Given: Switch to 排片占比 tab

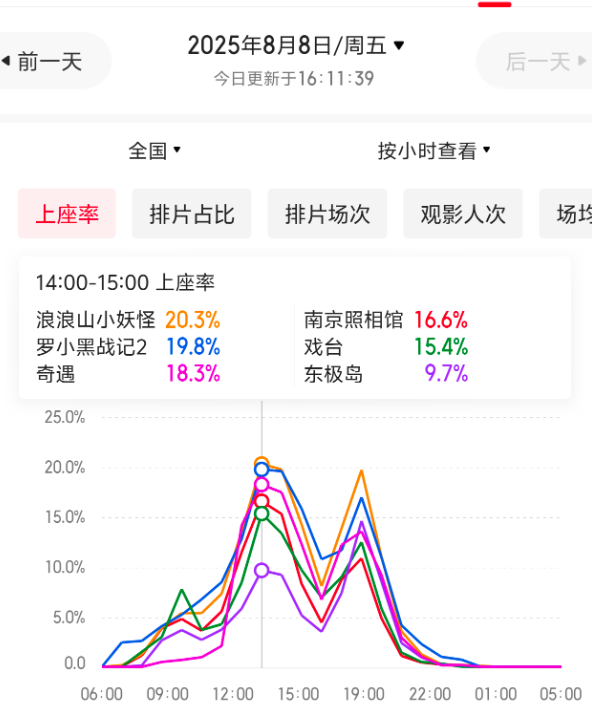Looking at the screenshot, I should tap(192, 213).
